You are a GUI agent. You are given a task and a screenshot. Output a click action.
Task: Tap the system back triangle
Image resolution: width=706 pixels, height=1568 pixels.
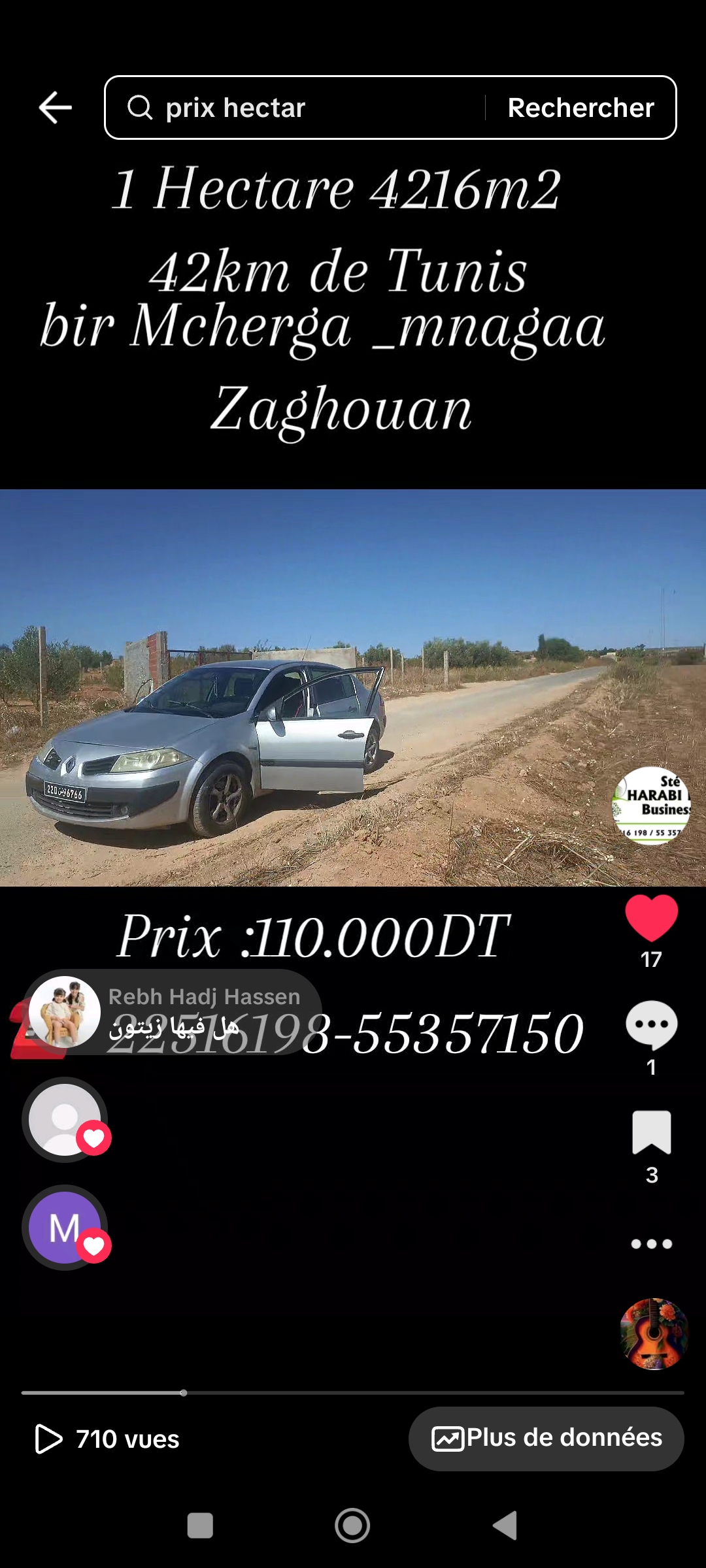pos(505,1526)
